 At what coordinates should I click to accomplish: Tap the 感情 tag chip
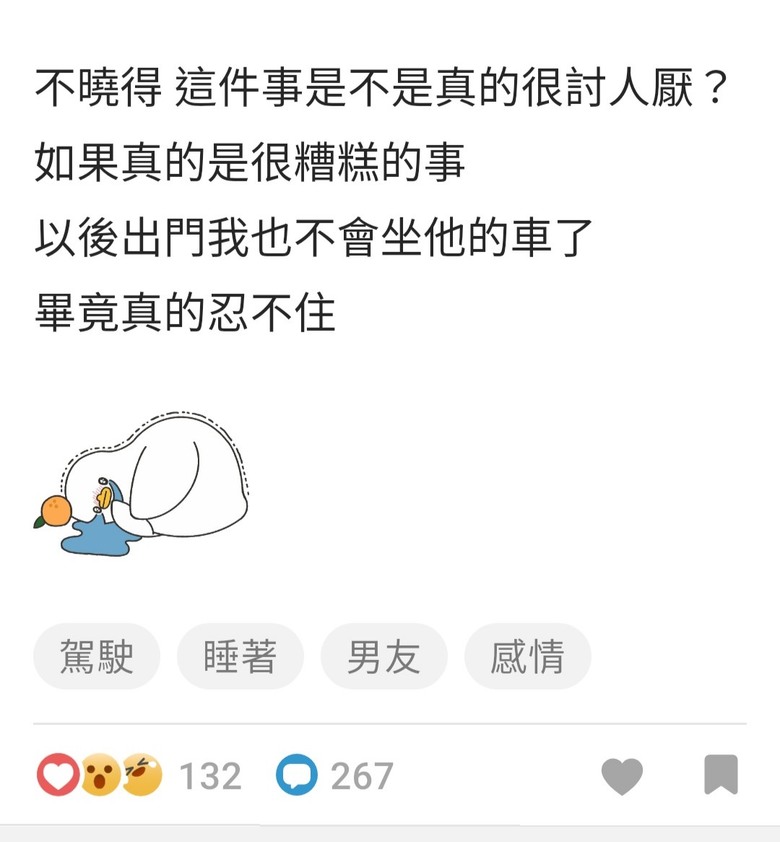[x=528, y=657]
